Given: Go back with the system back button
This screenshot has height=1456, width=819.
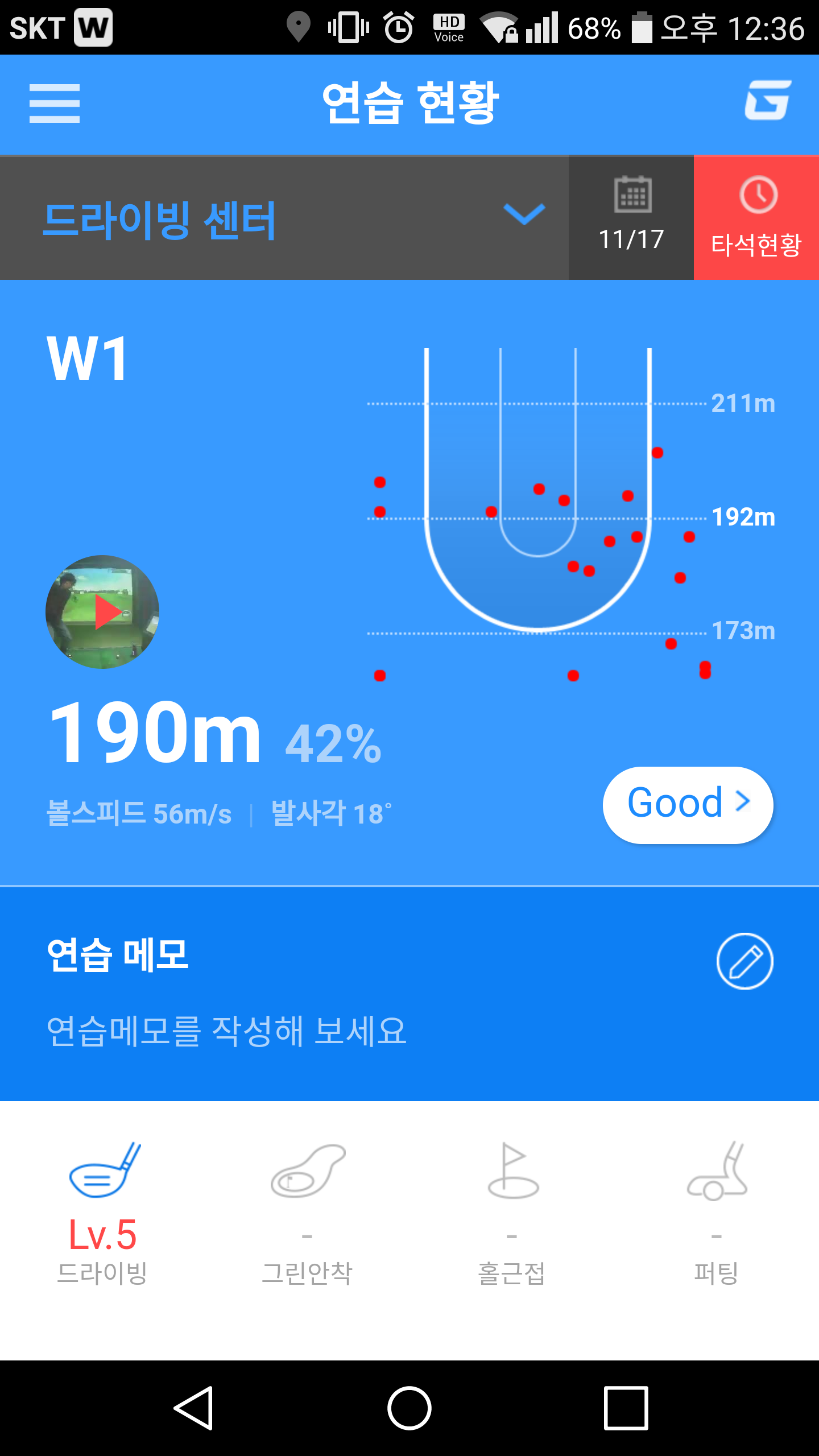Looking at the screenshot, I should pos(193,1408).
